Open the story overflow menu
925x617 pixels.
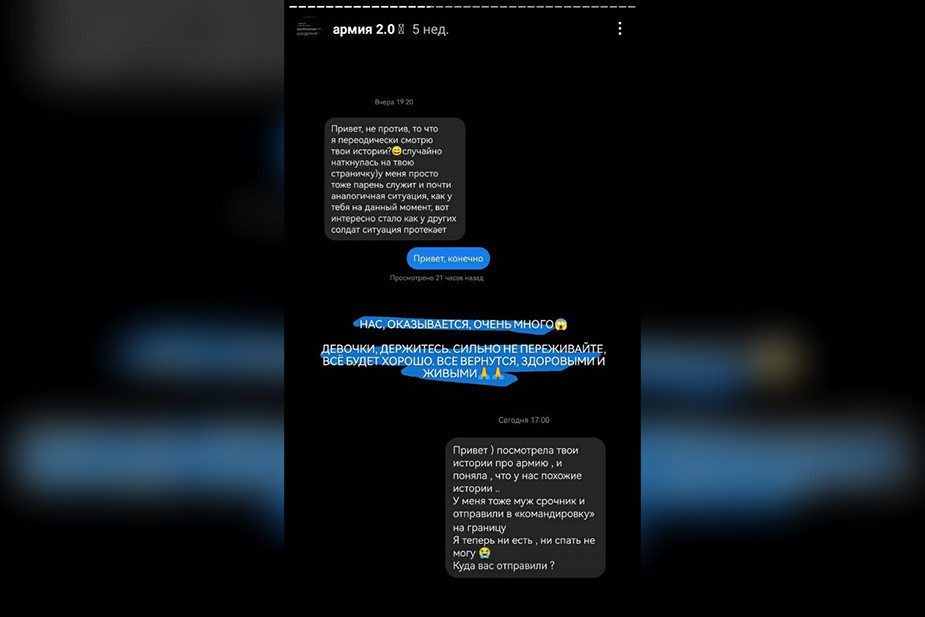pos(620,29)
